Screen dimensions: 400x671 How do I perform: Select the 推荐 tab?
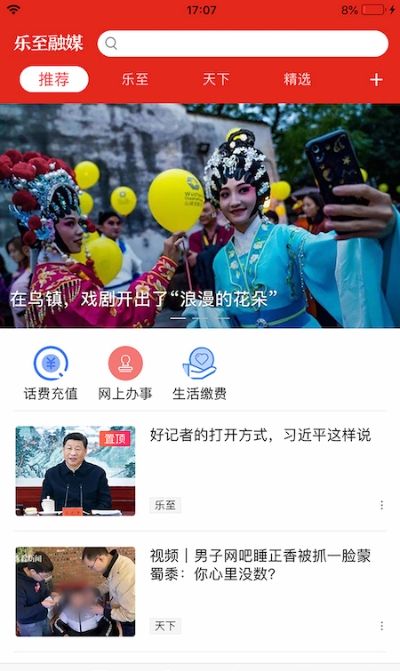54,79
